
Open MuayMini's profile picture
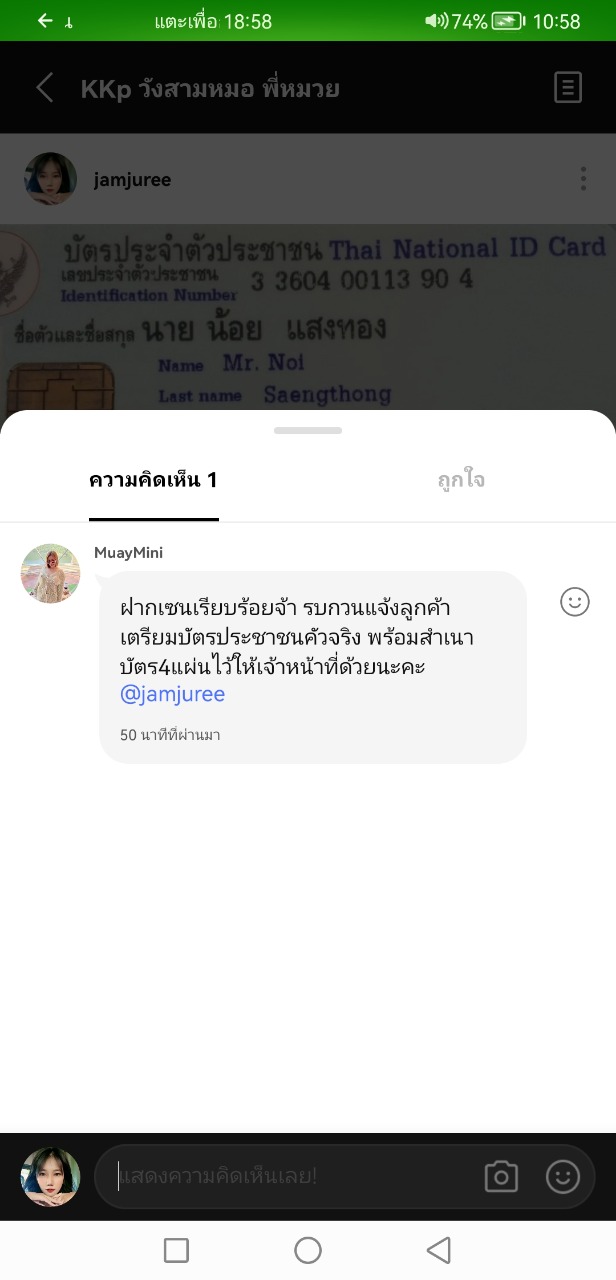pos(51,574)
